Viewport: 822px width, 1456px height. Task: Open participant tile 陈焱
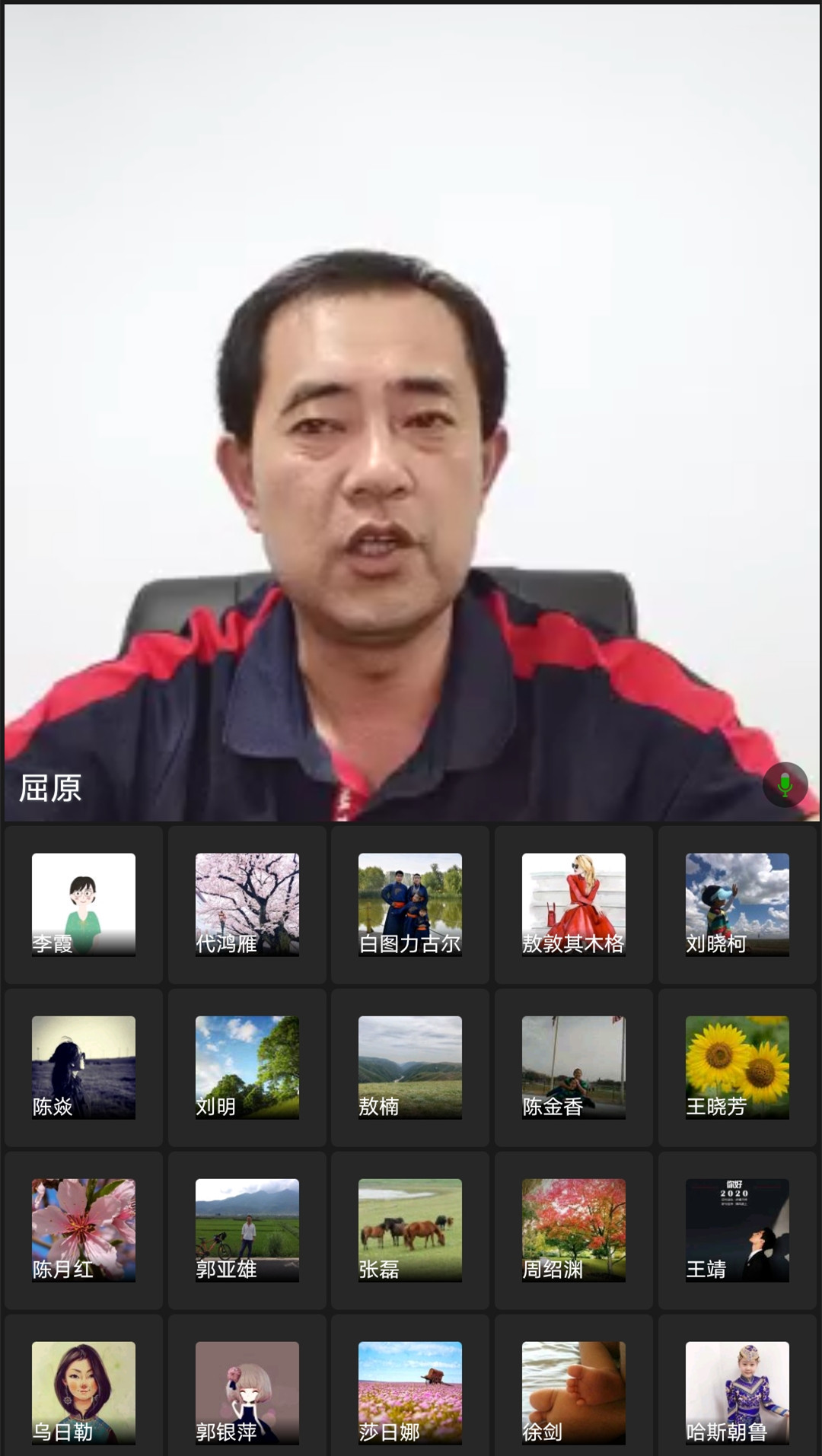point(84,1067)
